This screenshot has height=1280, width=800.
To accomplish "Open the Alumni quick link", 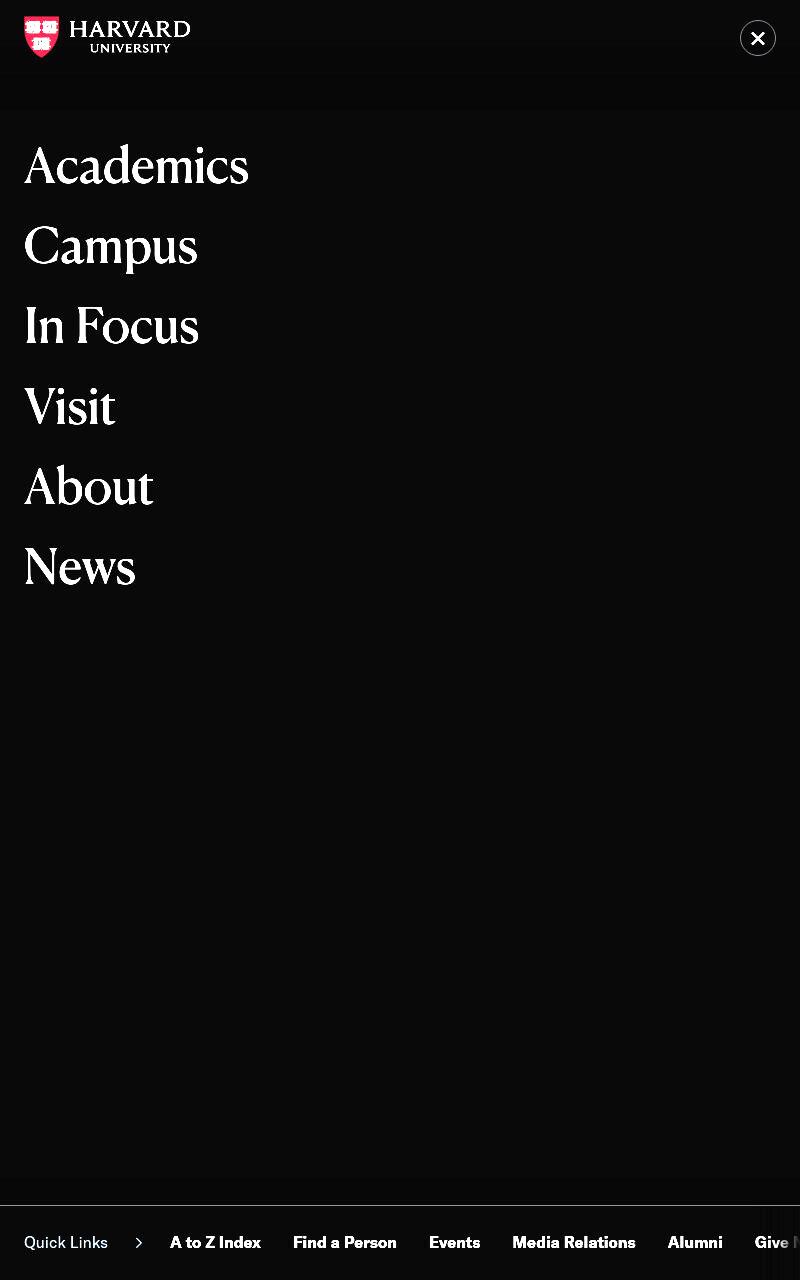I will tap(695, 1242).
